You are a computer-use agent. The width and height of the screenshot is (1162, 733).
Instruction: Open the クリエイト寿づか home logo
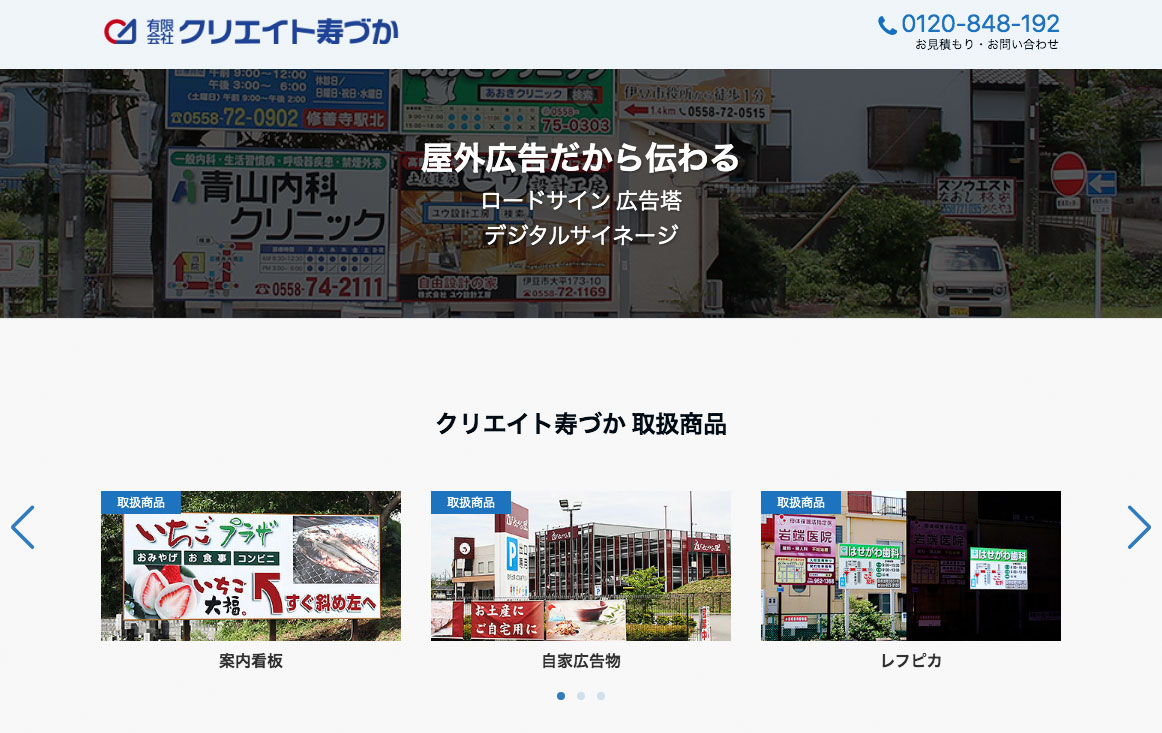tap(251, 32)
